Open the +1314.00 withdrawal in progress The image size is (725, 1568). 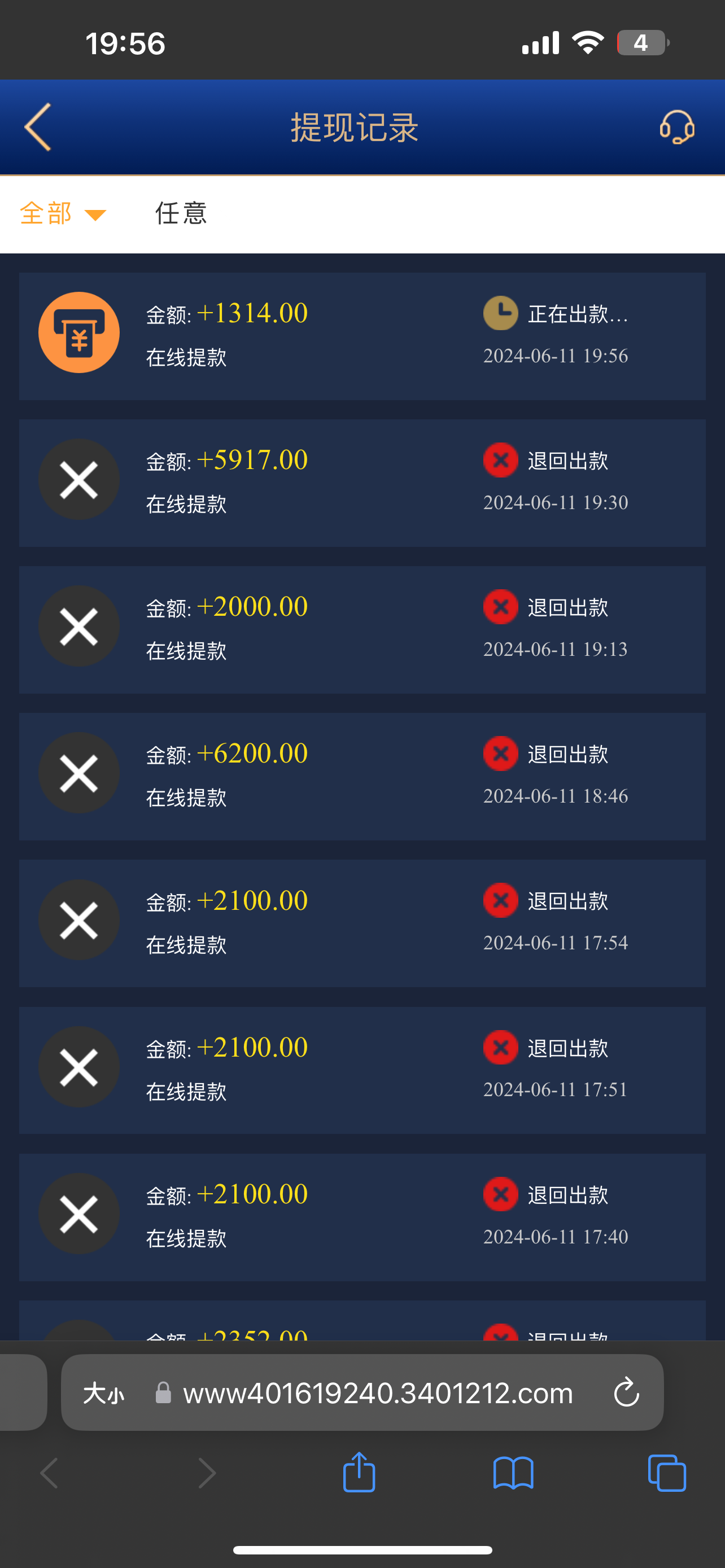[362, 336]
